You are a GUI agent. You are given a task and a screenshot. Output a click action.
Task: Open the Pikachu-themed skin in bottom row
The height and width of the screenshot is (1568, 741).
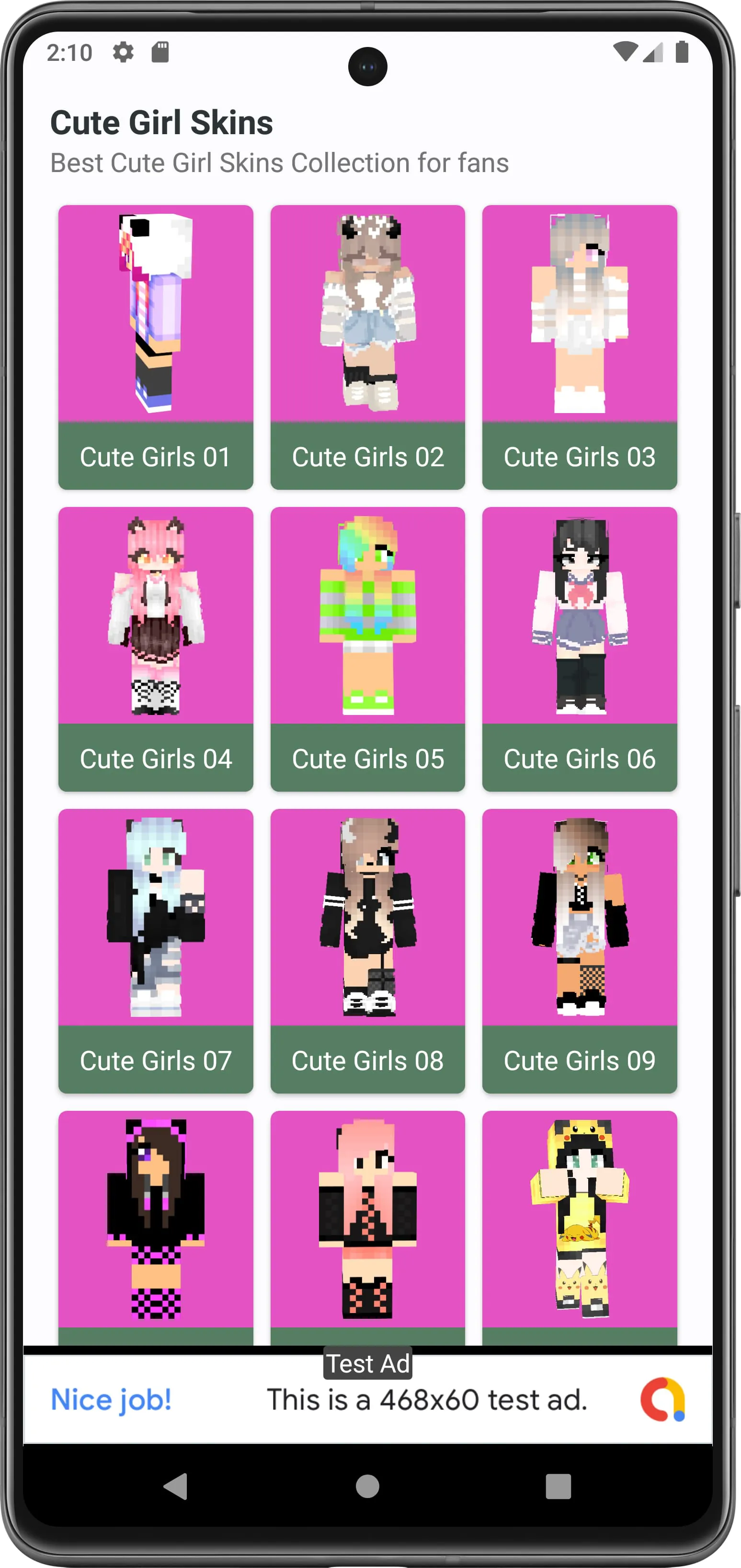tap(579, 1217)
